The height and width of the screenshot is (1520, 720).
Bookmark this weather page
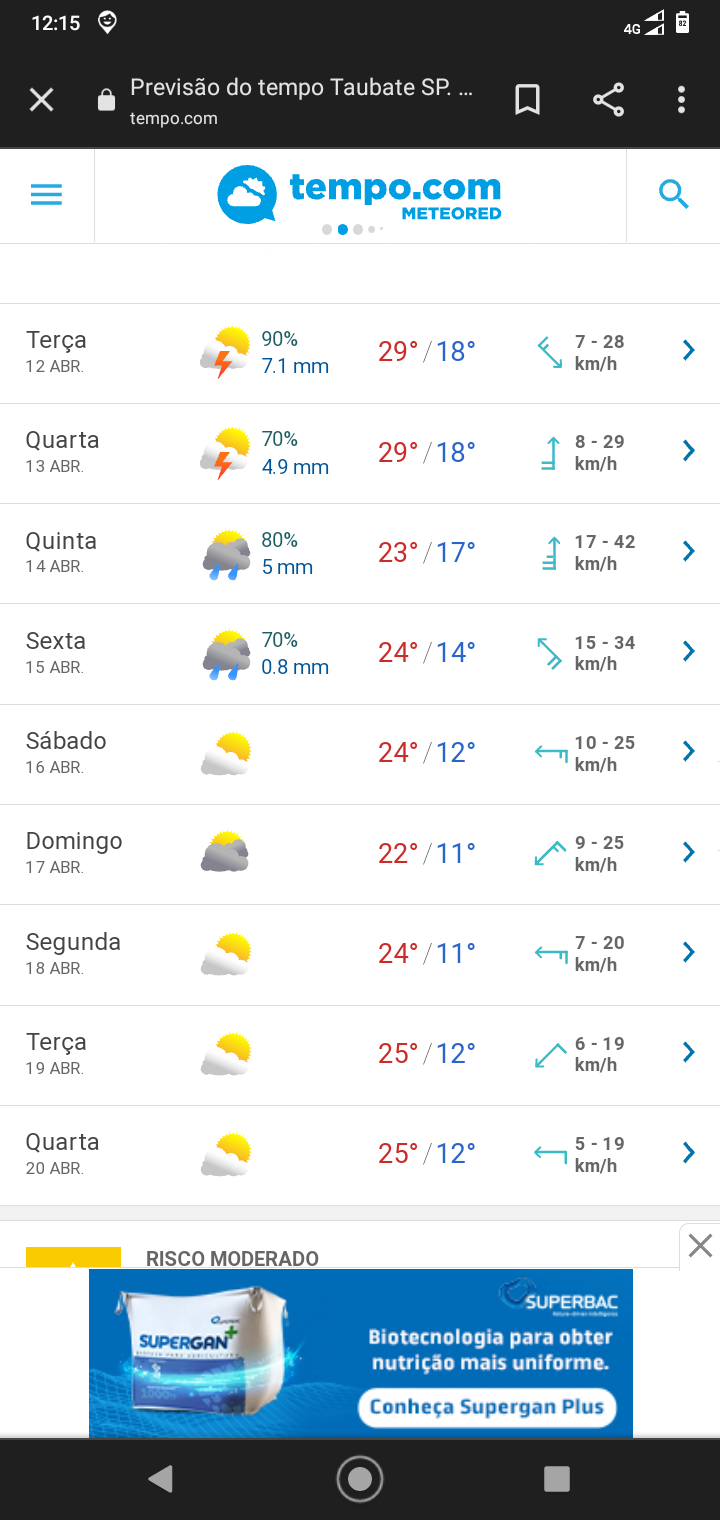[x=527, y=100]
